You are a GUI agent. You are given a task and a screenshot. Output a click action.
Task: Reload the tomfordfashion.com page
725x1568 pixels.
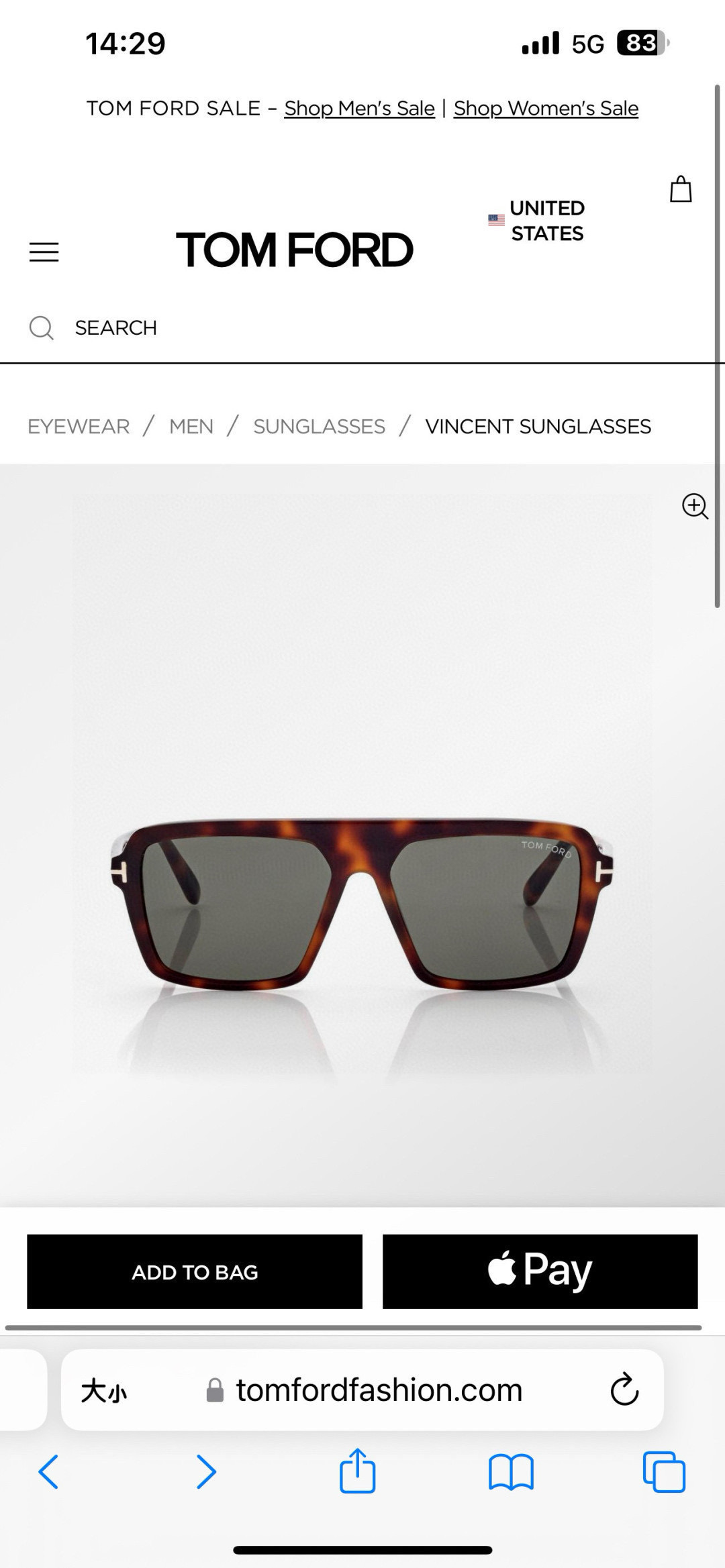(x=624, y=1390)
